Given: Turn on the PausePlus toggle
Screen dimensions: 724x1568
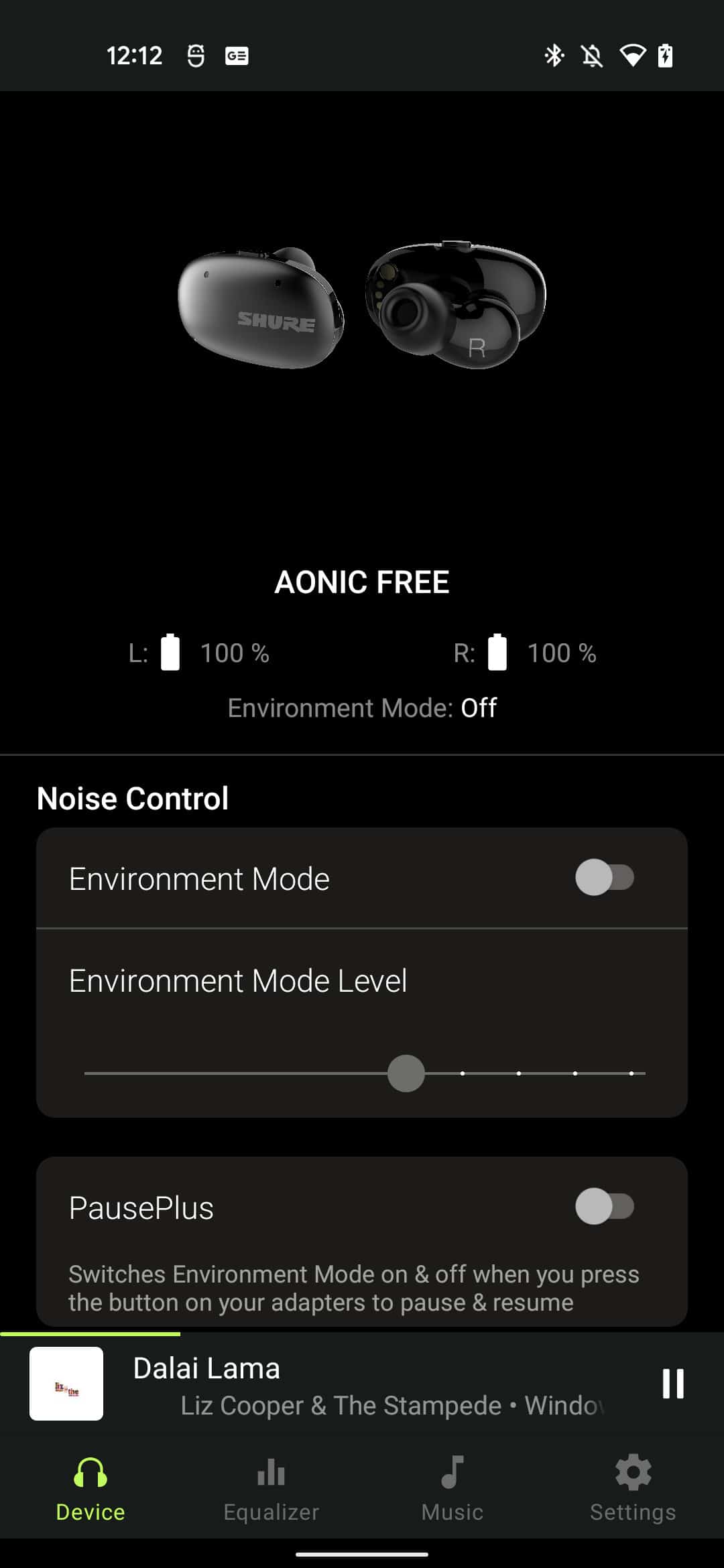Looking at the screenshot, I should coord(604,1207).
